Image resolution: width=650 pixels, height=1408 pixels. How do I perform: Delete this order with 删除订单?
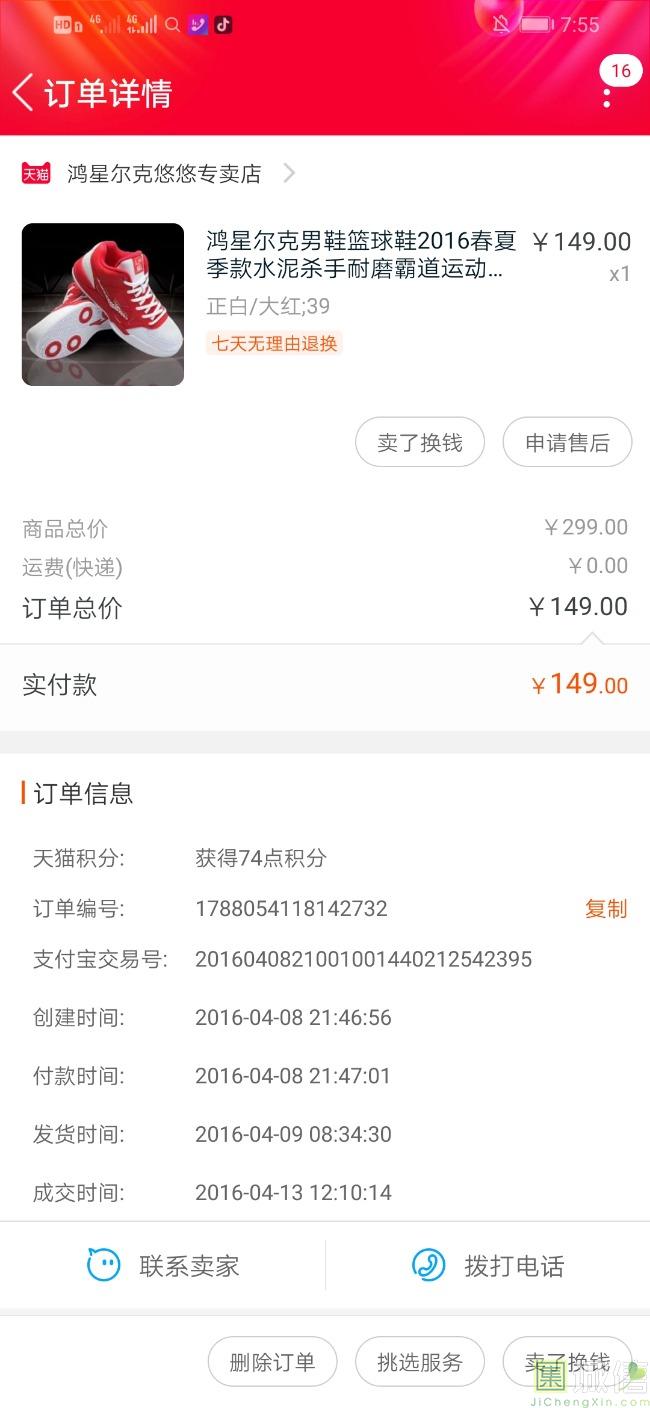[x=272, y=1362]
